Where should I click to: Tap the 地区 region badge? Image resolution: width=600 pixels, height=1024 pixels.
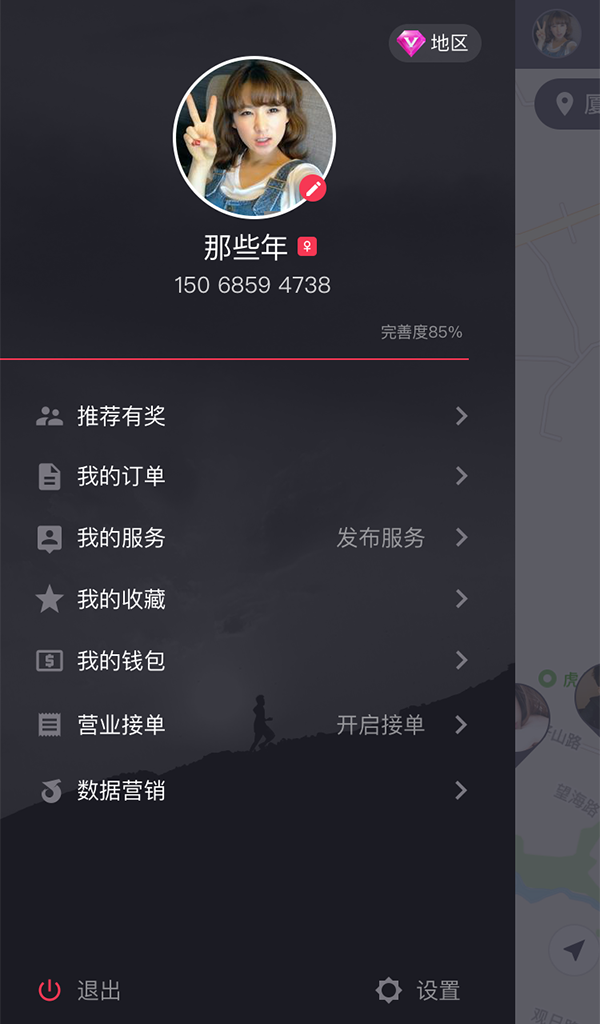point(435,43)
